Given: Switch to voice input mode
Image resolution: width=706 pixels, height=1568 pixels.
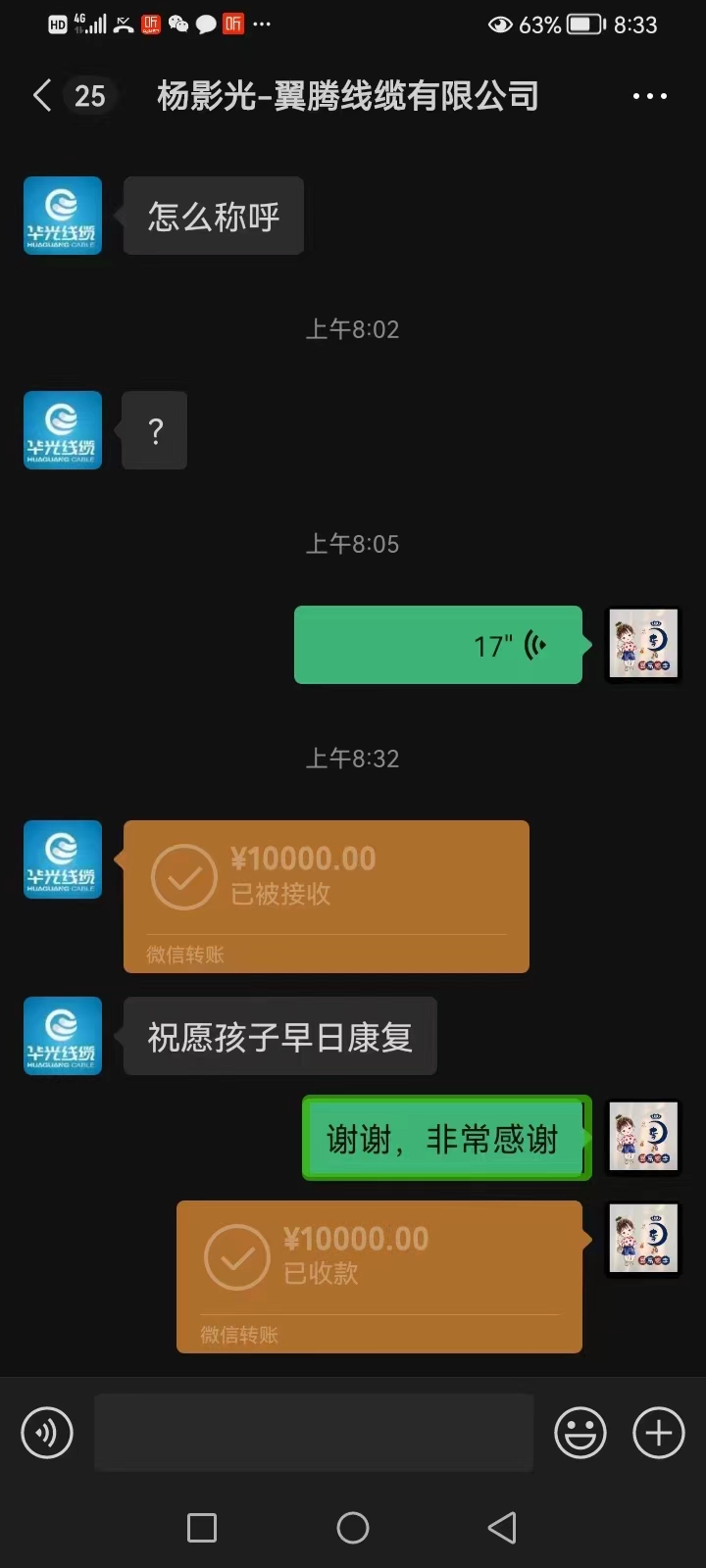Looking at the screenshot, I should [47, 1433].
